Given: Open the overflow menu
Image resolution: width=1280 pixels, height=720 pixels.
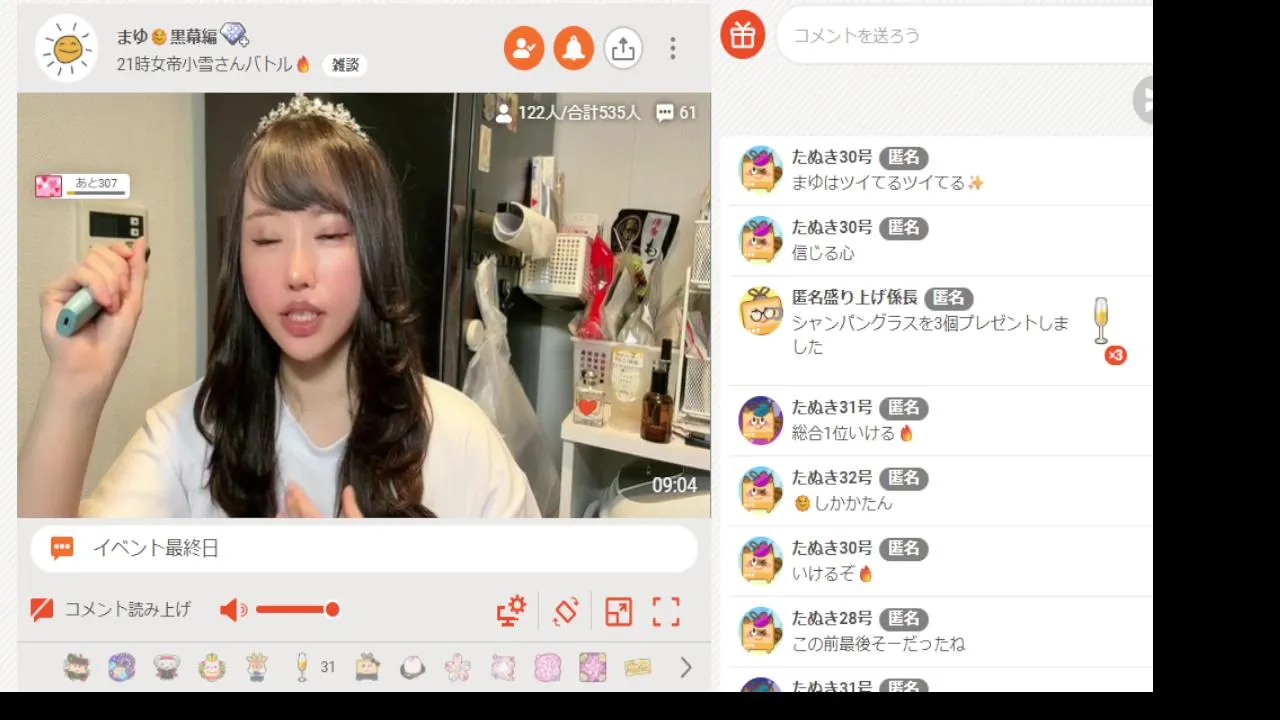Looking at the screenshot, I should (x=672, y=48).
